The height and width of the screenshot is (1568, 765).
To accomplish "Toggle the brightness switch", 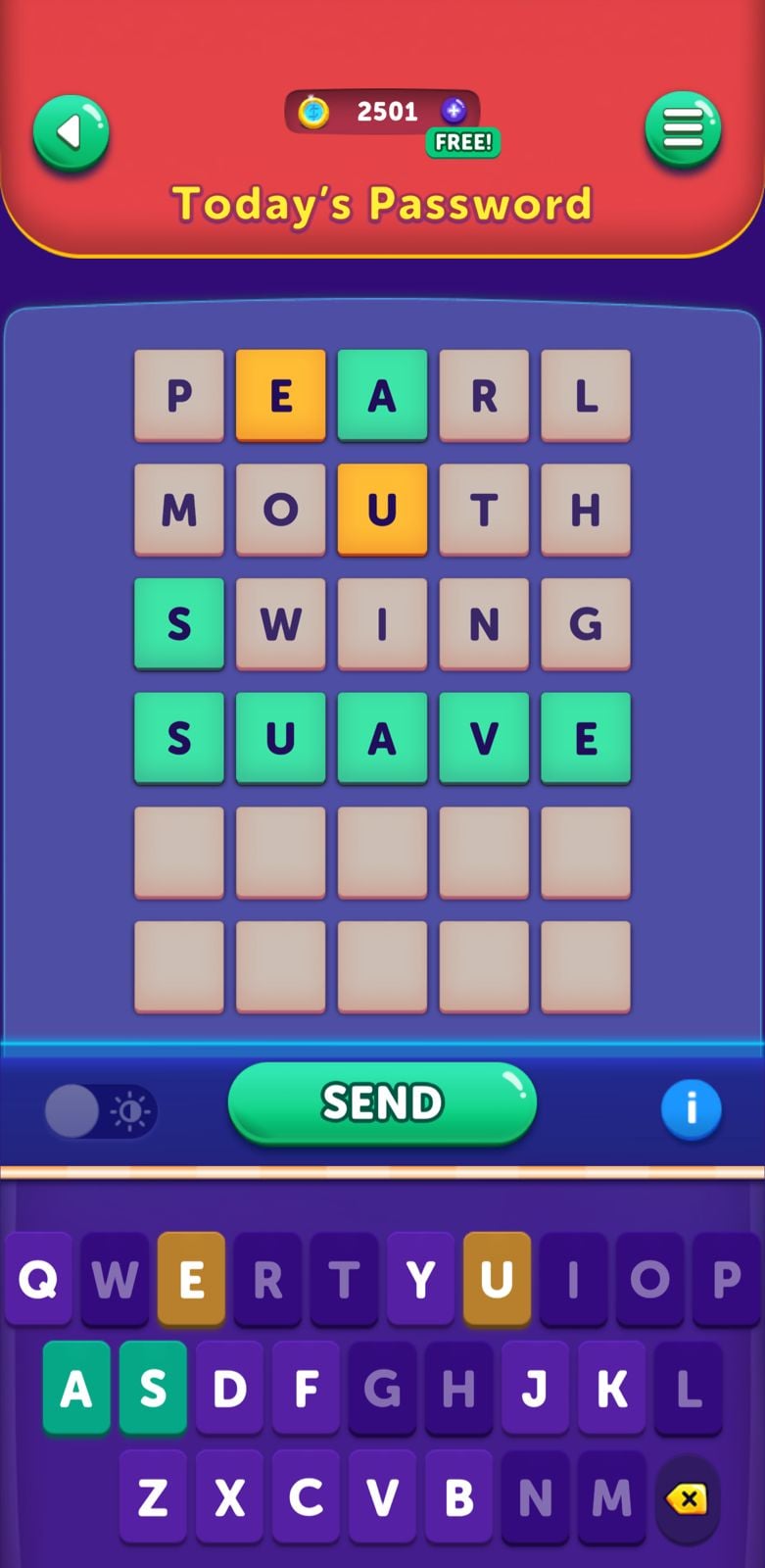I will point(100,1111).
